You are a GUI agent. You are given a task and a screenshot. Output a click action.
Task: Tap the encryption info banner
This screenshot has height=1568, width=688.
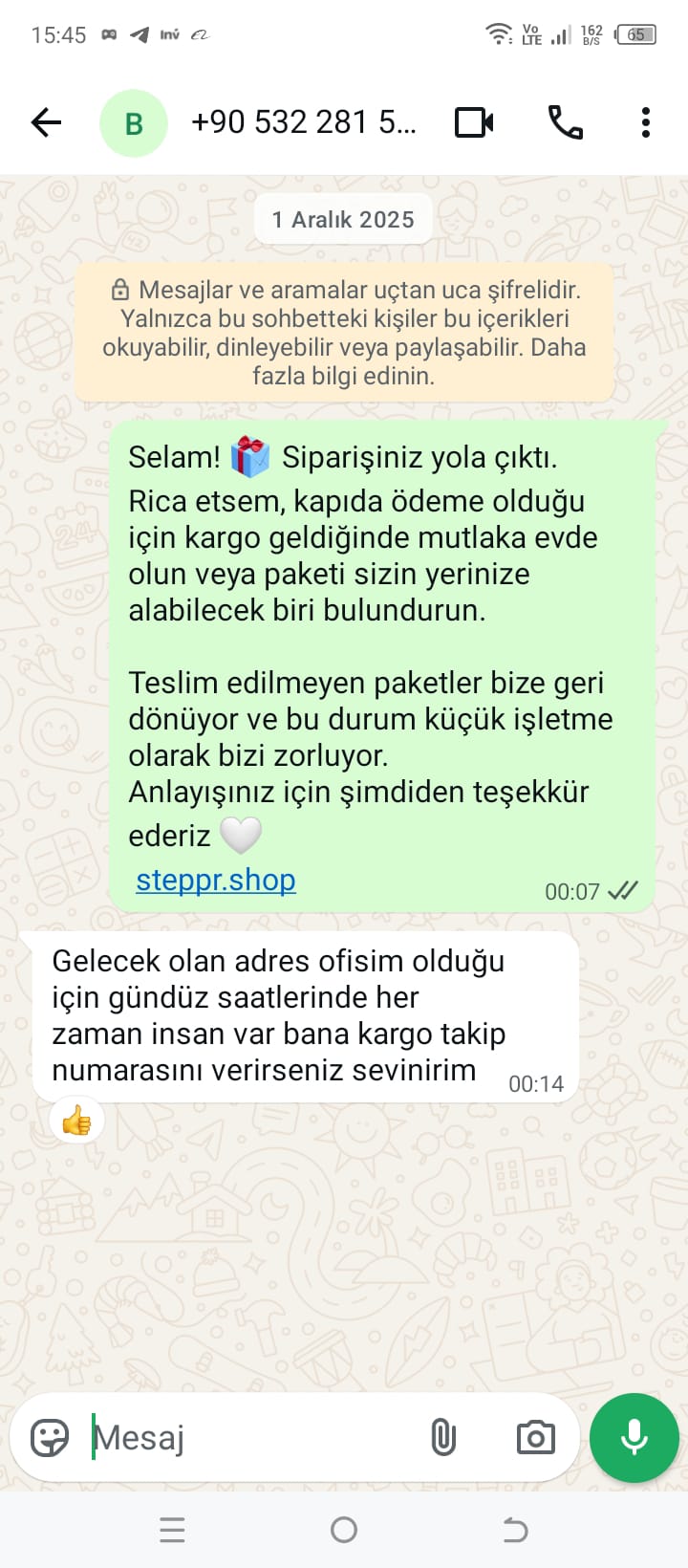[x=344, y=332]
